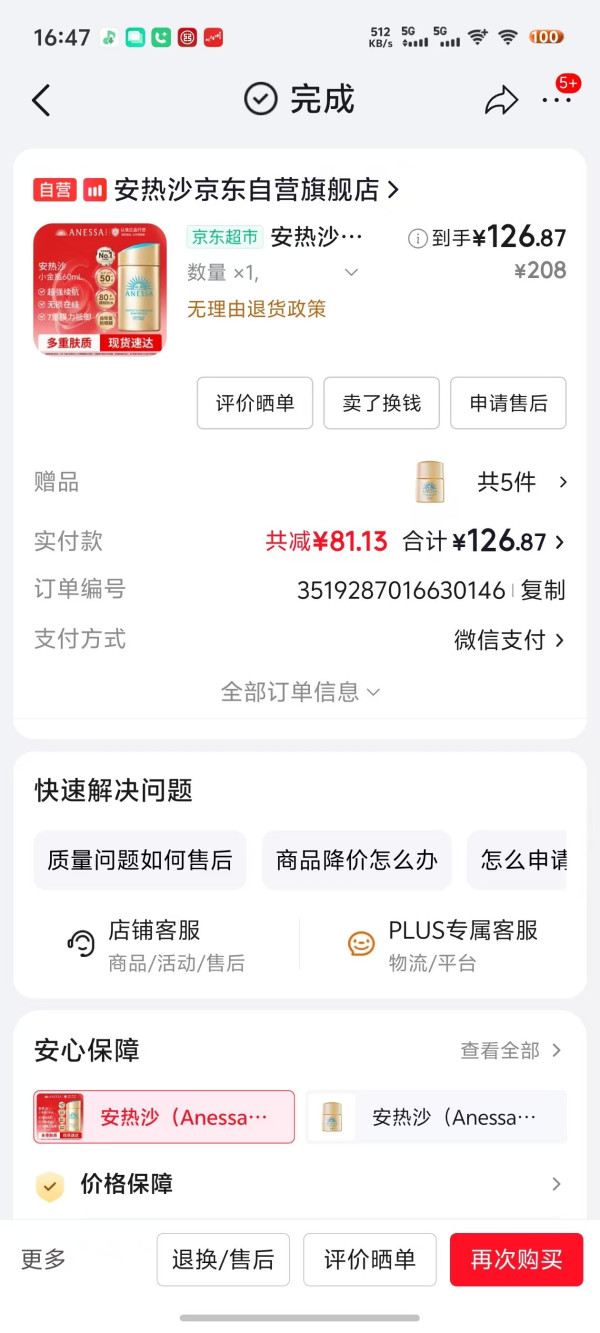This screenshot has height=1333, width=600.
Task: Expand 全部订单信息
Action: [x=300, y=692]
